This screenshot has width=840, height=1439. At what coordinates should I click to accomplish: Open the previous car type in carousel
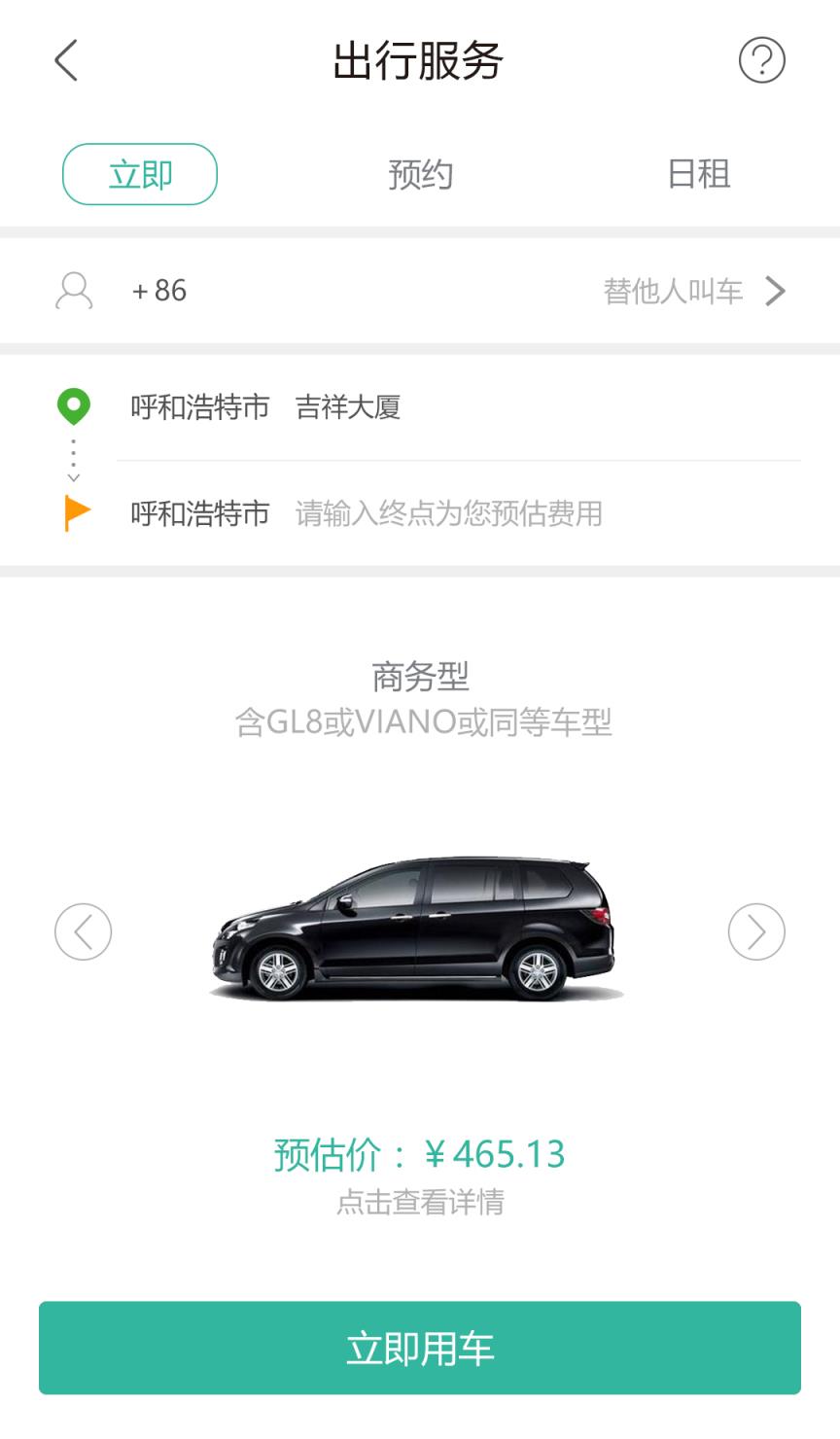click(x=84, y=931)
